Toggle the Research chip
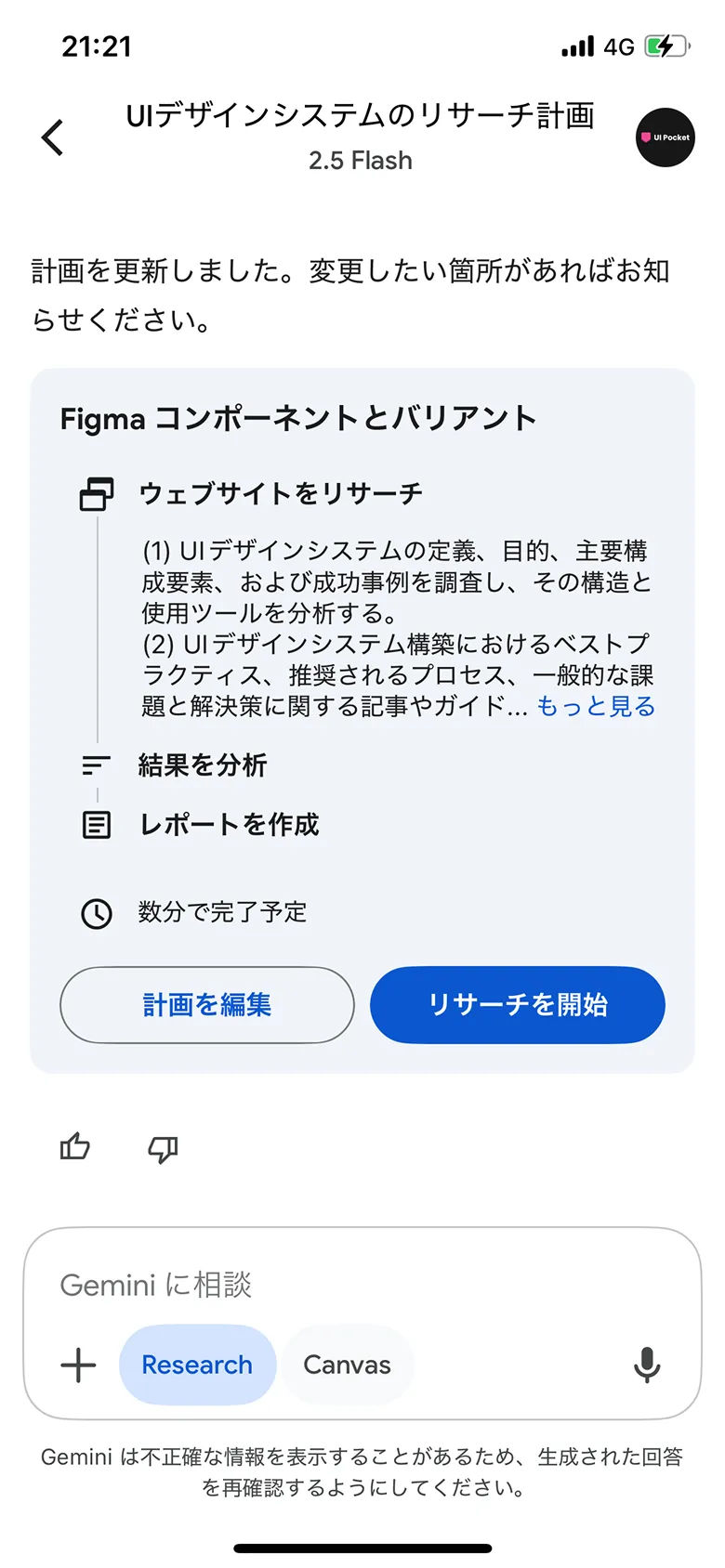This screenshot has width=725, height=1568. (x=197, y=1365)
